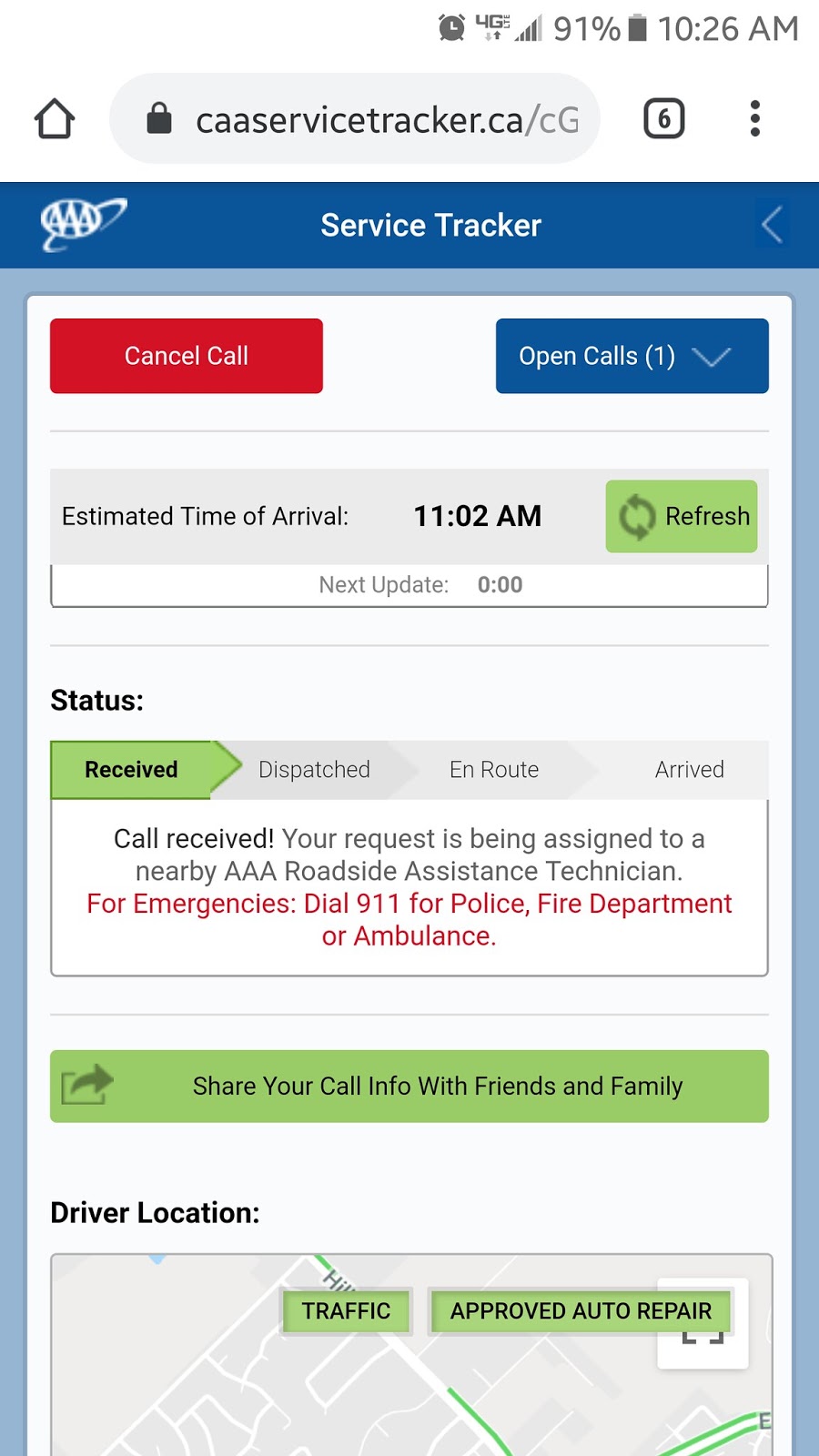Image resolution: width=819 pixels, height=1456 pixels.
Task: View site security via the padlock icon
Action: (x=159, y=118)
